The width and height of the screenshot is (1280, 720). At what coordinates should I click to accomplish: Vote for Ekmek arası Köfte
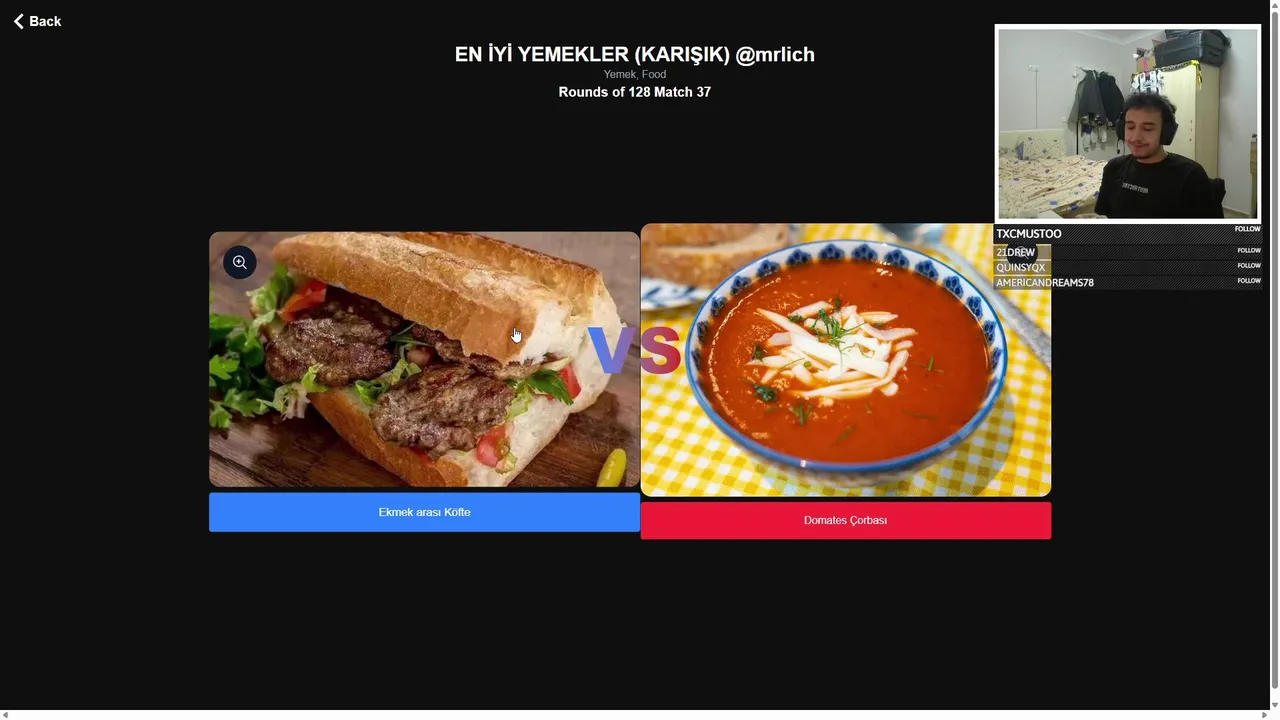pyautogui.click(x=424, y=512)
